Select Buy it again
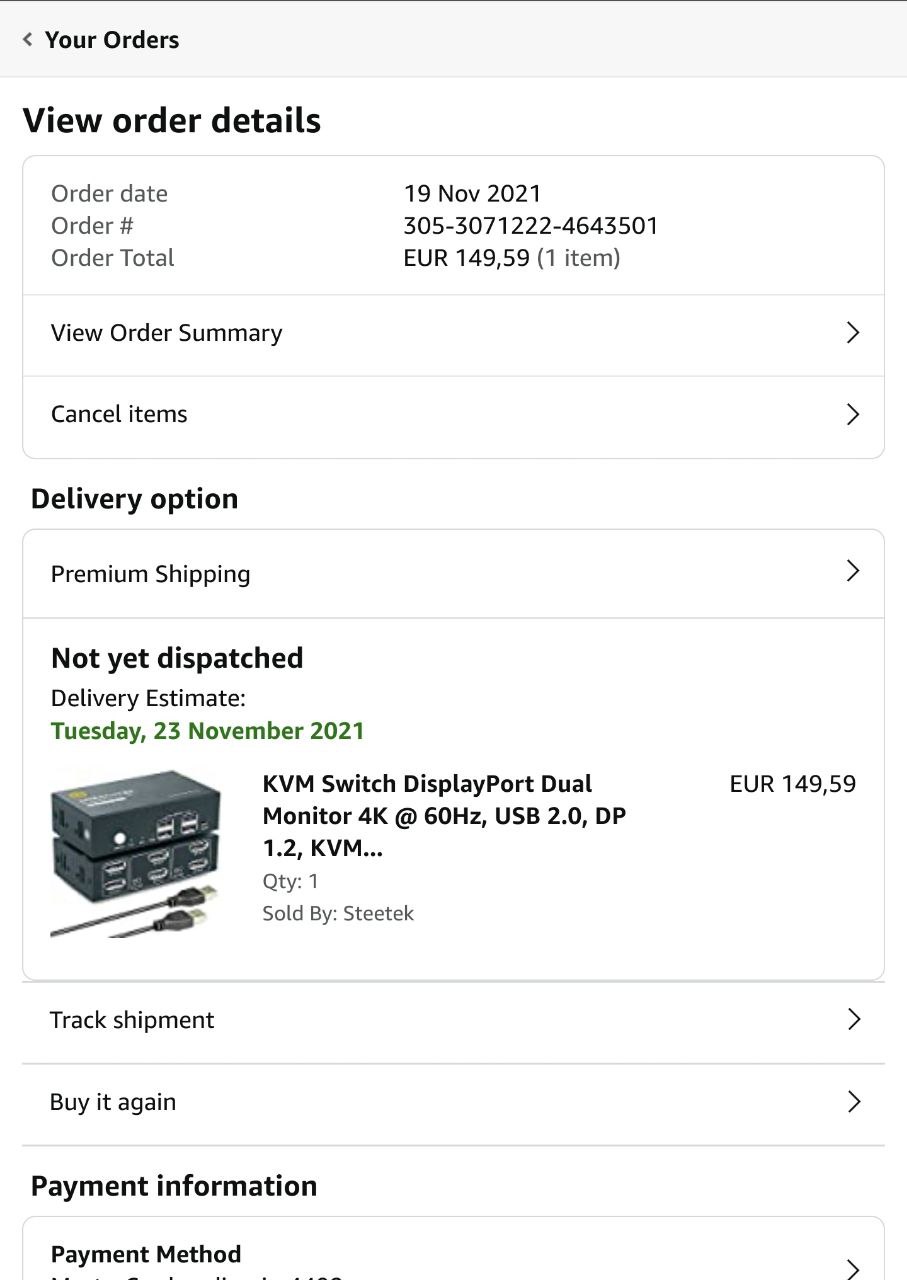The image size is (907, 1280). 453,1103
